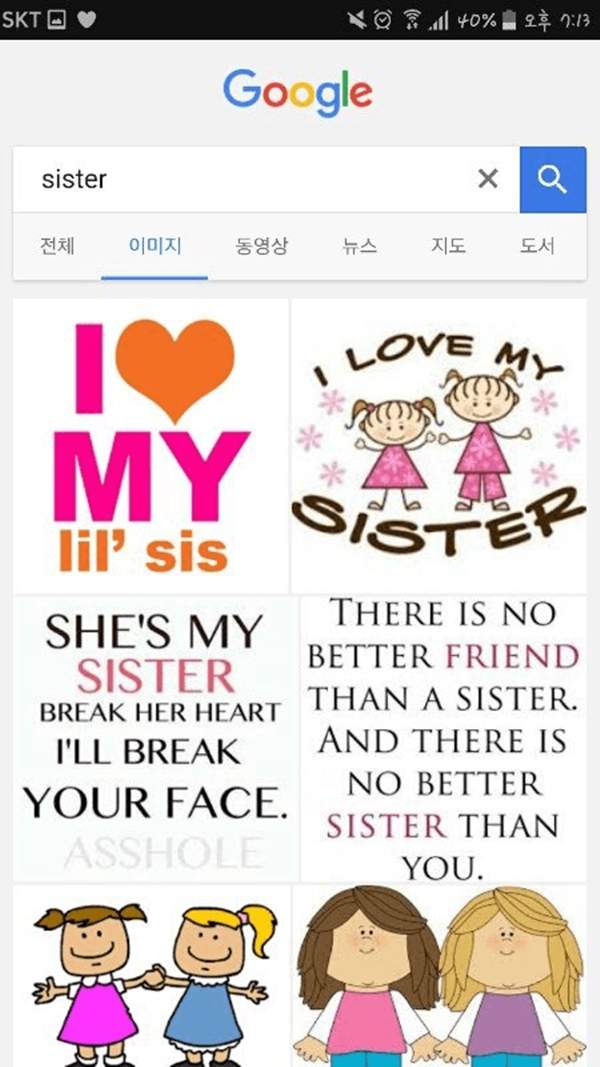The height and width of the screenshot is (1067, 600).
Task: Tap the Google logo to go home
Action: tap(298, 92)
